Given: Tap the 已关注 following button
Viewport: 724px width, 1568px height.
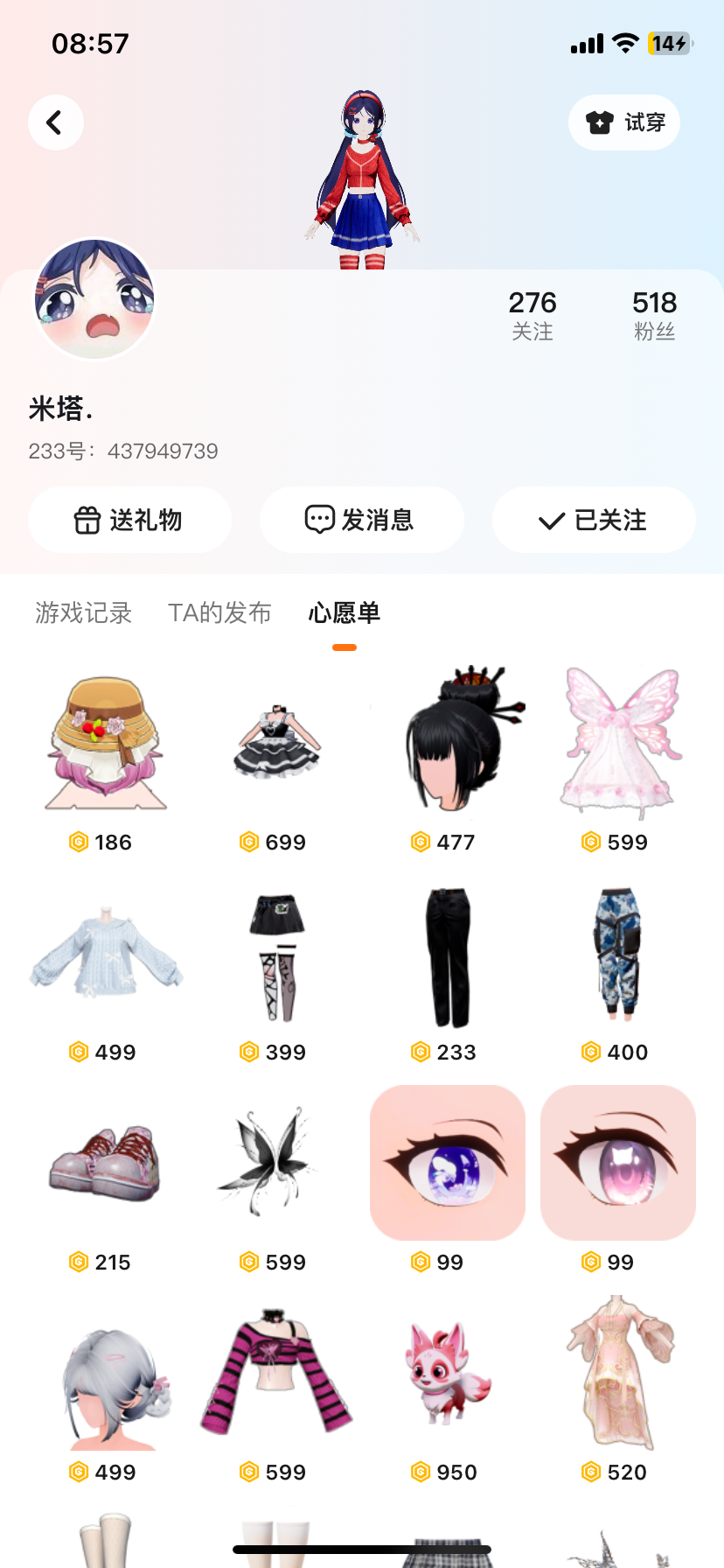Looking at the screenshot, I should pyautogui.click(x=594, y=520).
